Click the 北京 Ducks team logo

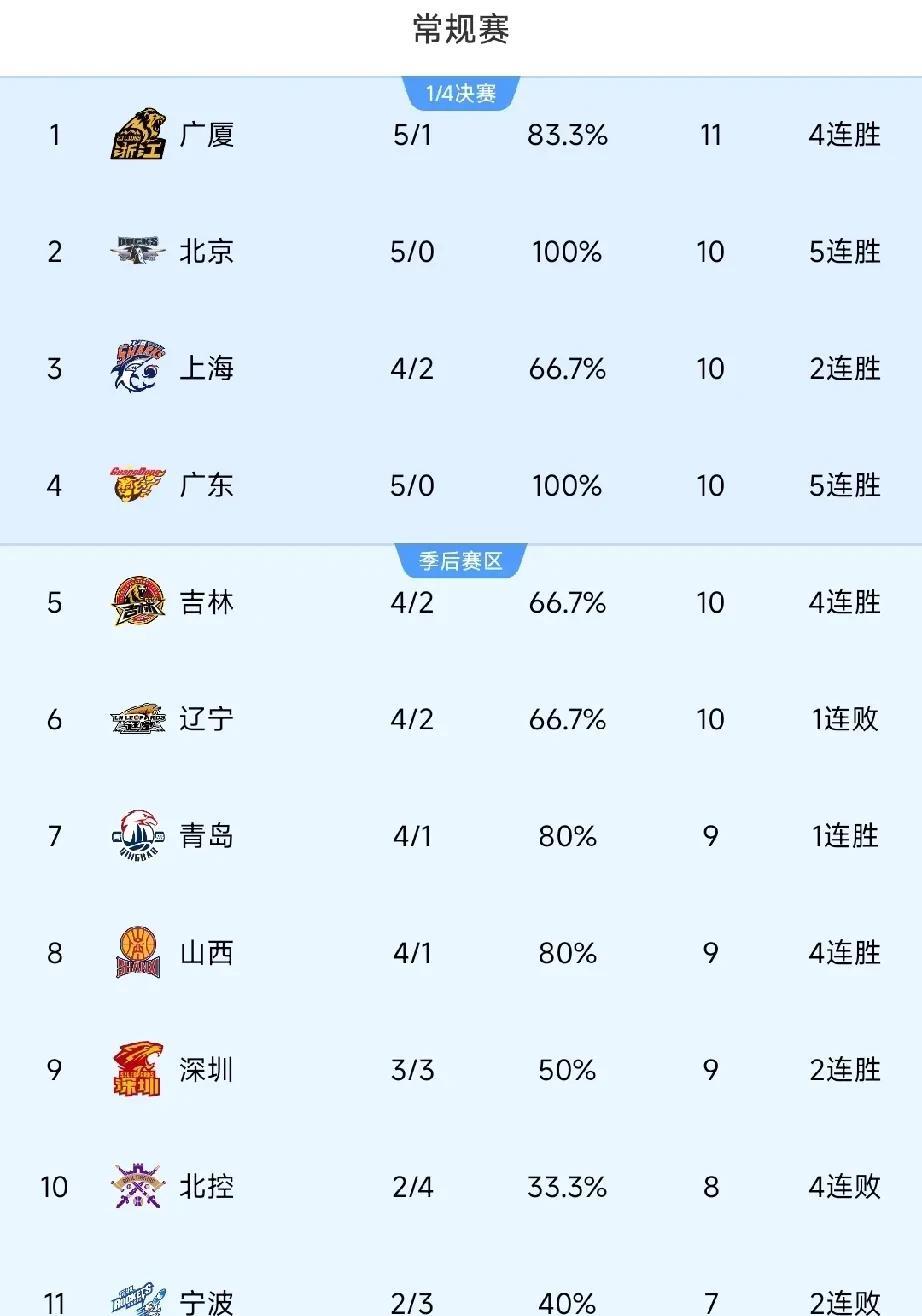point(137,252)
